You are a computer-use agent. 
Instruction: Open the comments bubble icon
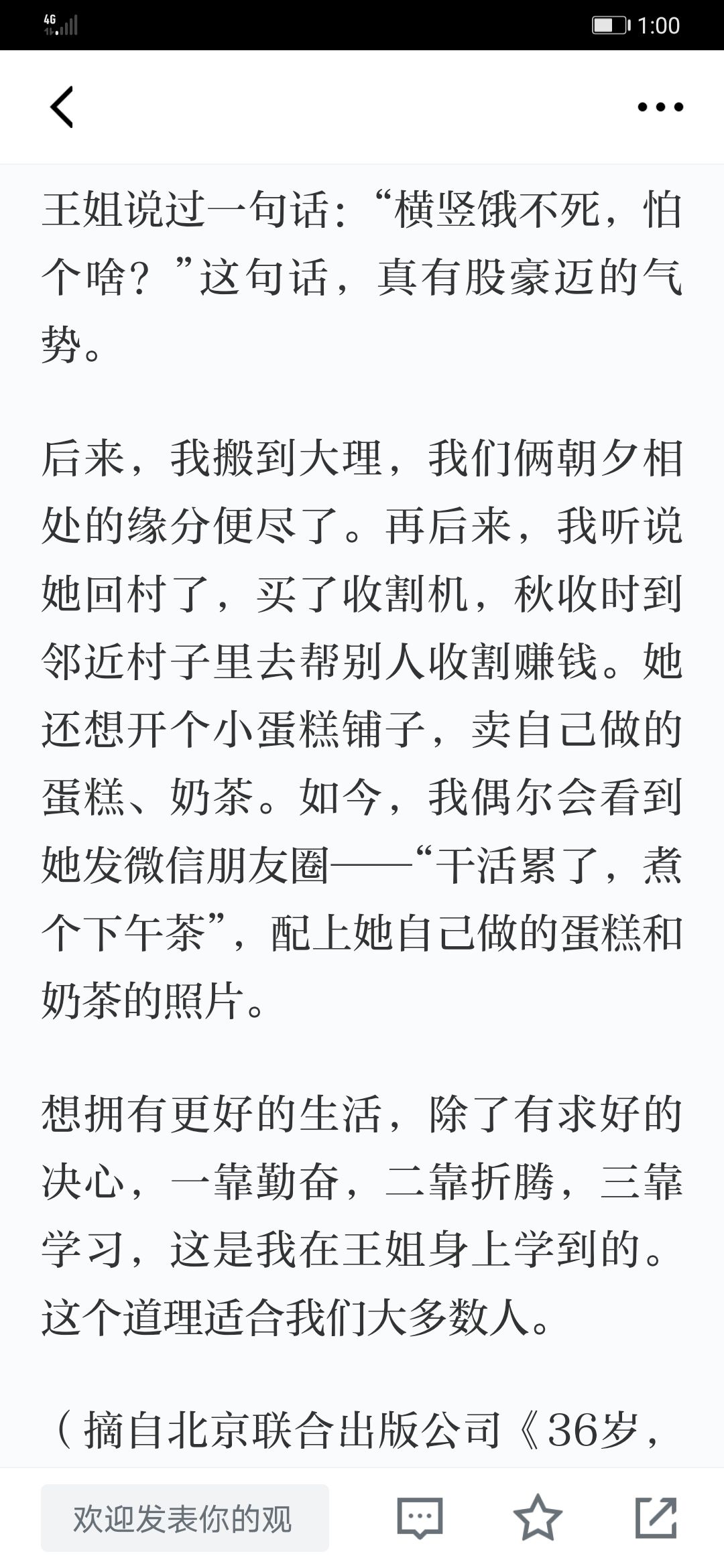click(x=420, y=1518)
